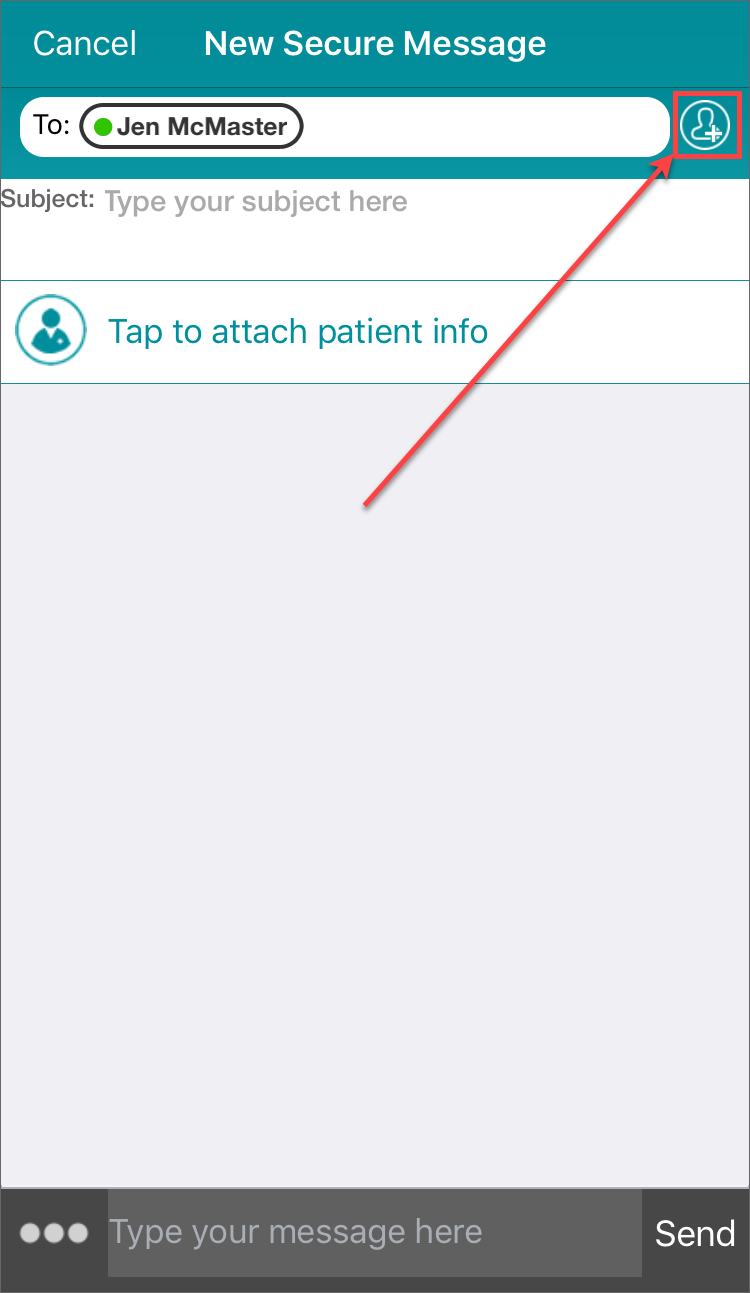Focus the message text field

point(375,1233)
